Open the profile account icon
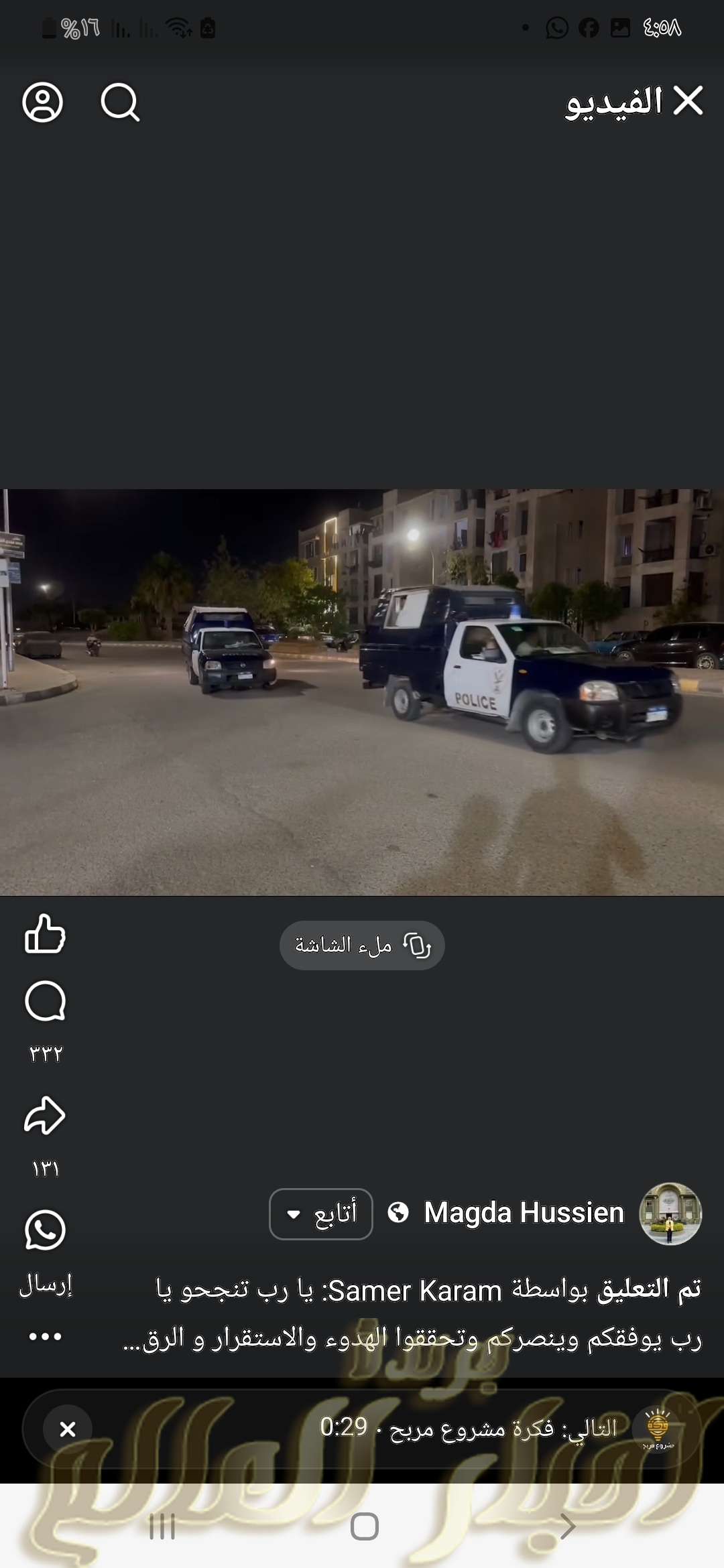 43,103
